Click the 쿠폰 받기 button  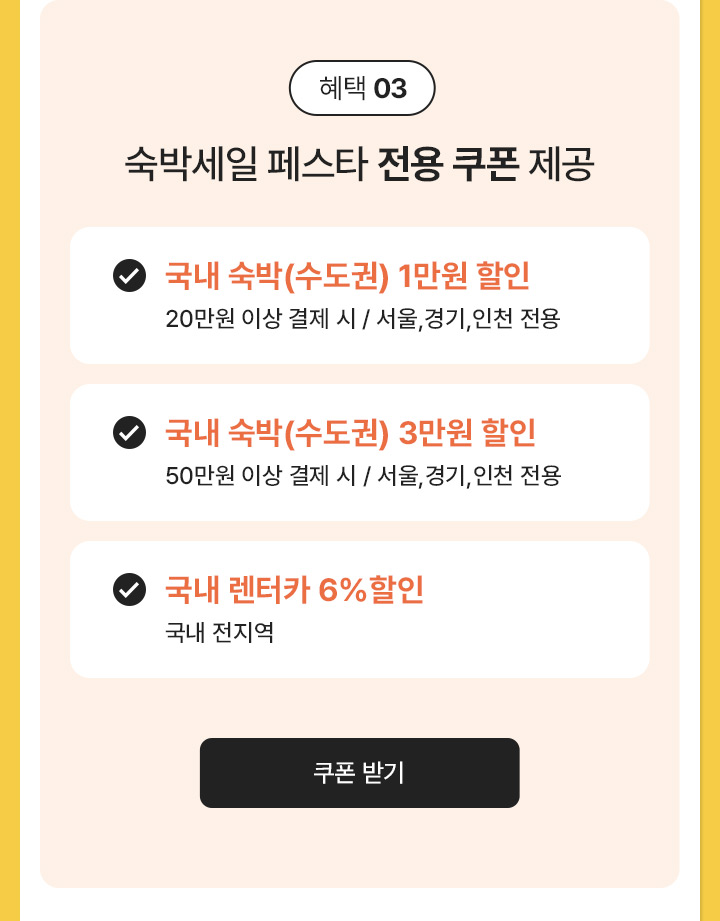coord(360,773)
